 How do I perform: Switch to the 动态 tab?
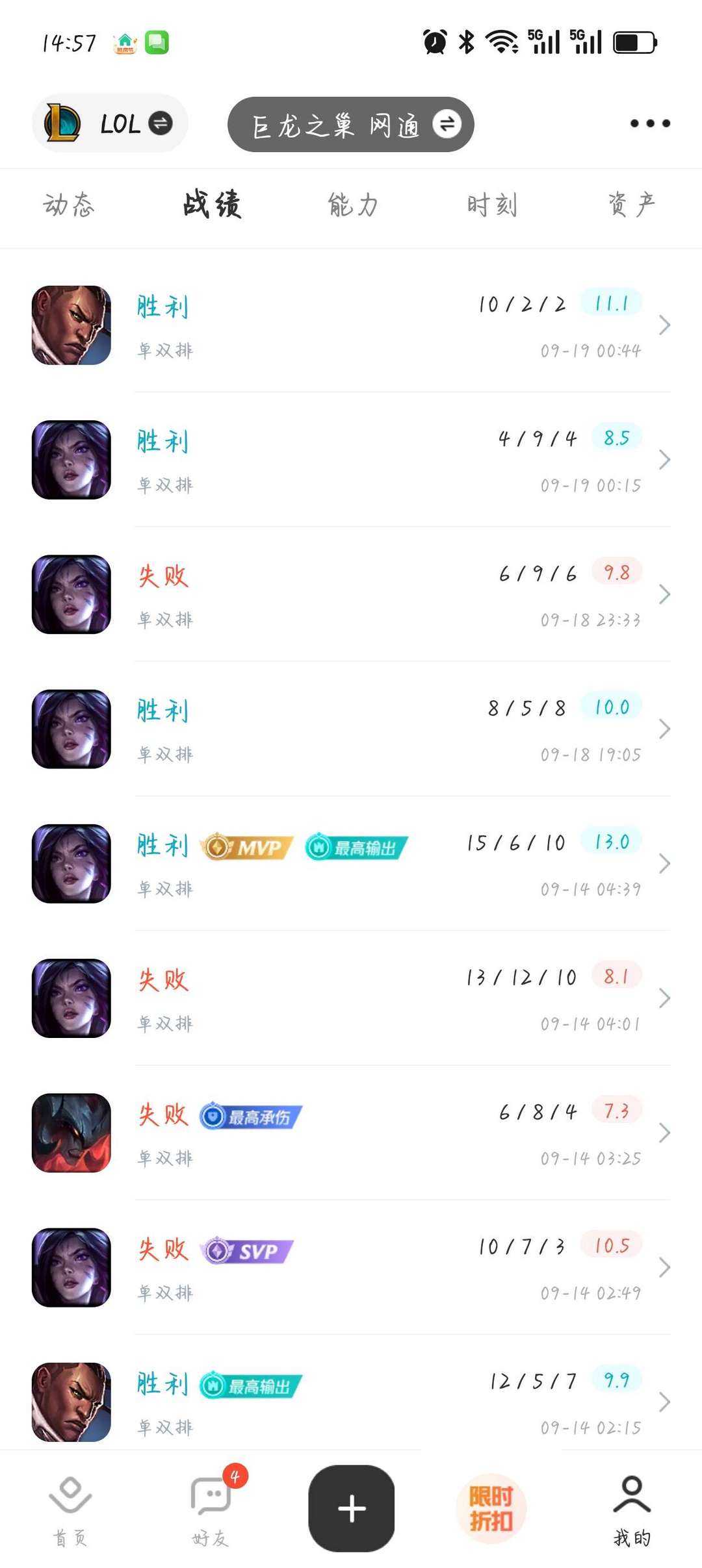pos(69,205)
